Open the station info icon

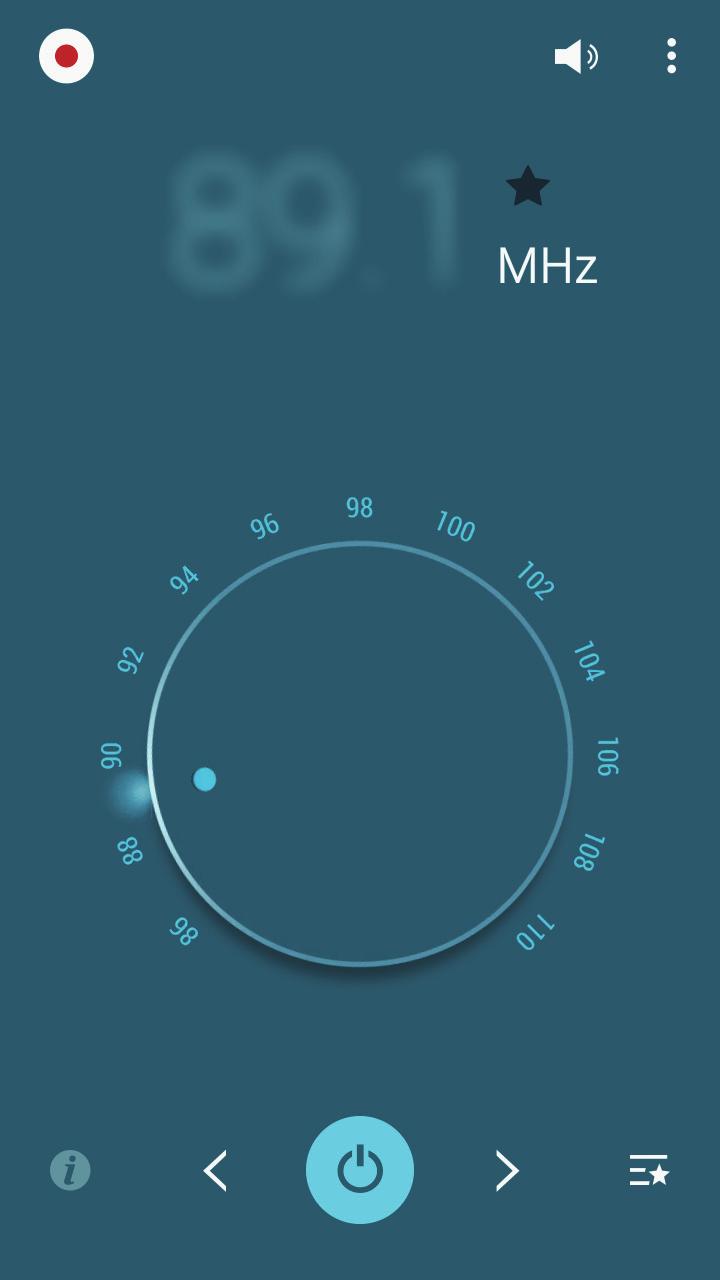[70, 1169]
